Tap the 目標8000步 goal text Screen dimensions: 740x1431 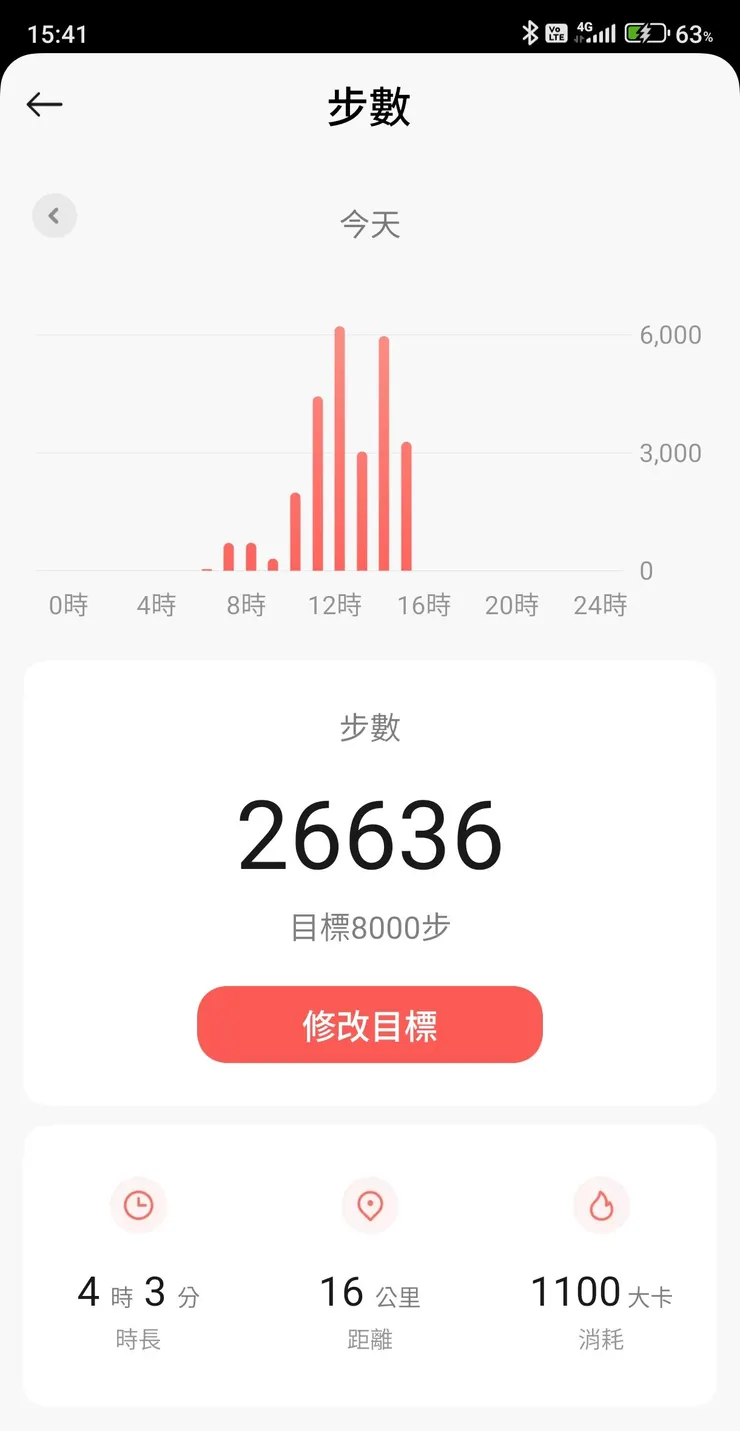click(370, 927)
